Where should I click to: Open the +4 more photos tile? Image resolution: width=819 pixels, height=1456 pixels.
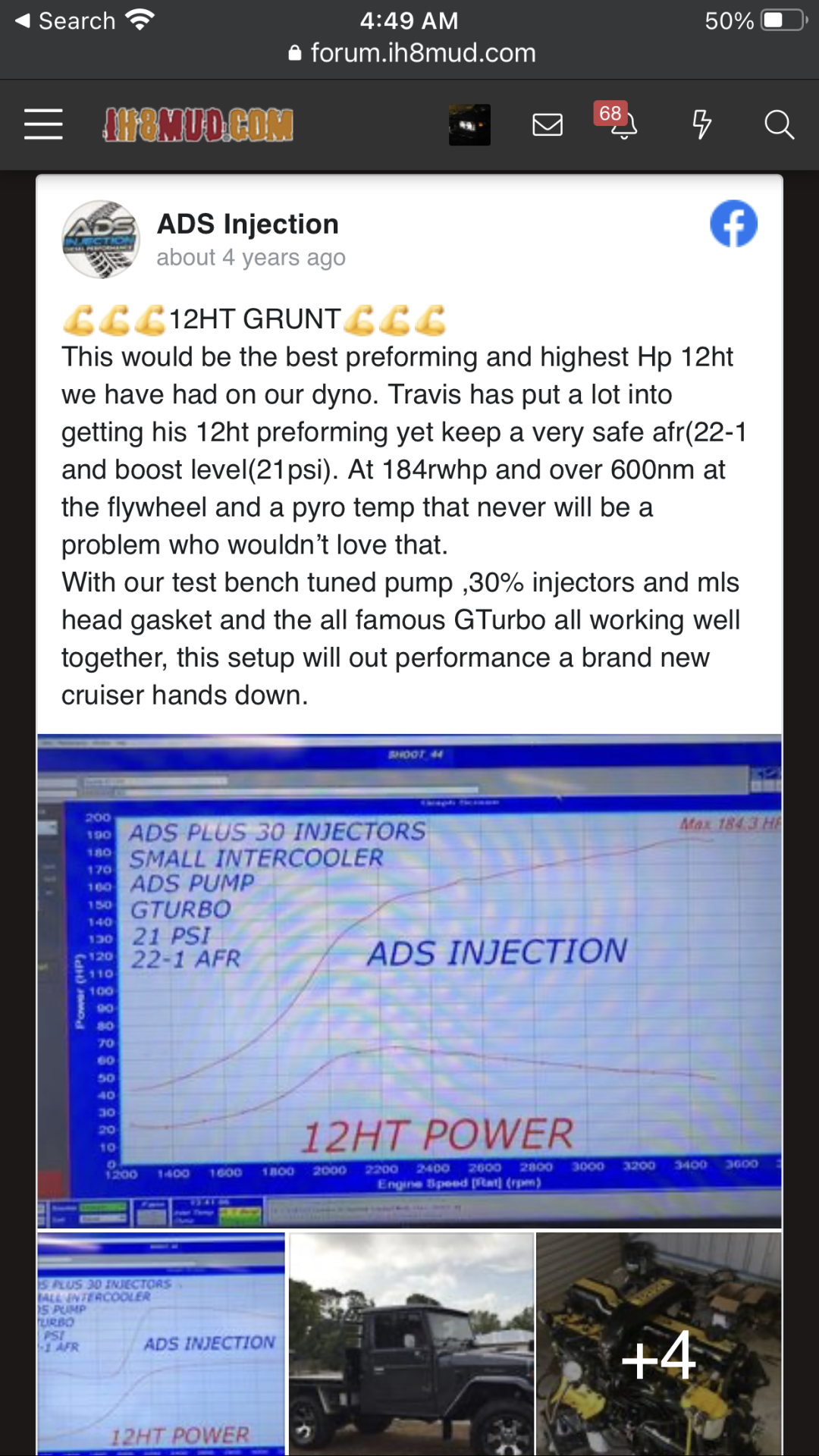(658, 1344)
